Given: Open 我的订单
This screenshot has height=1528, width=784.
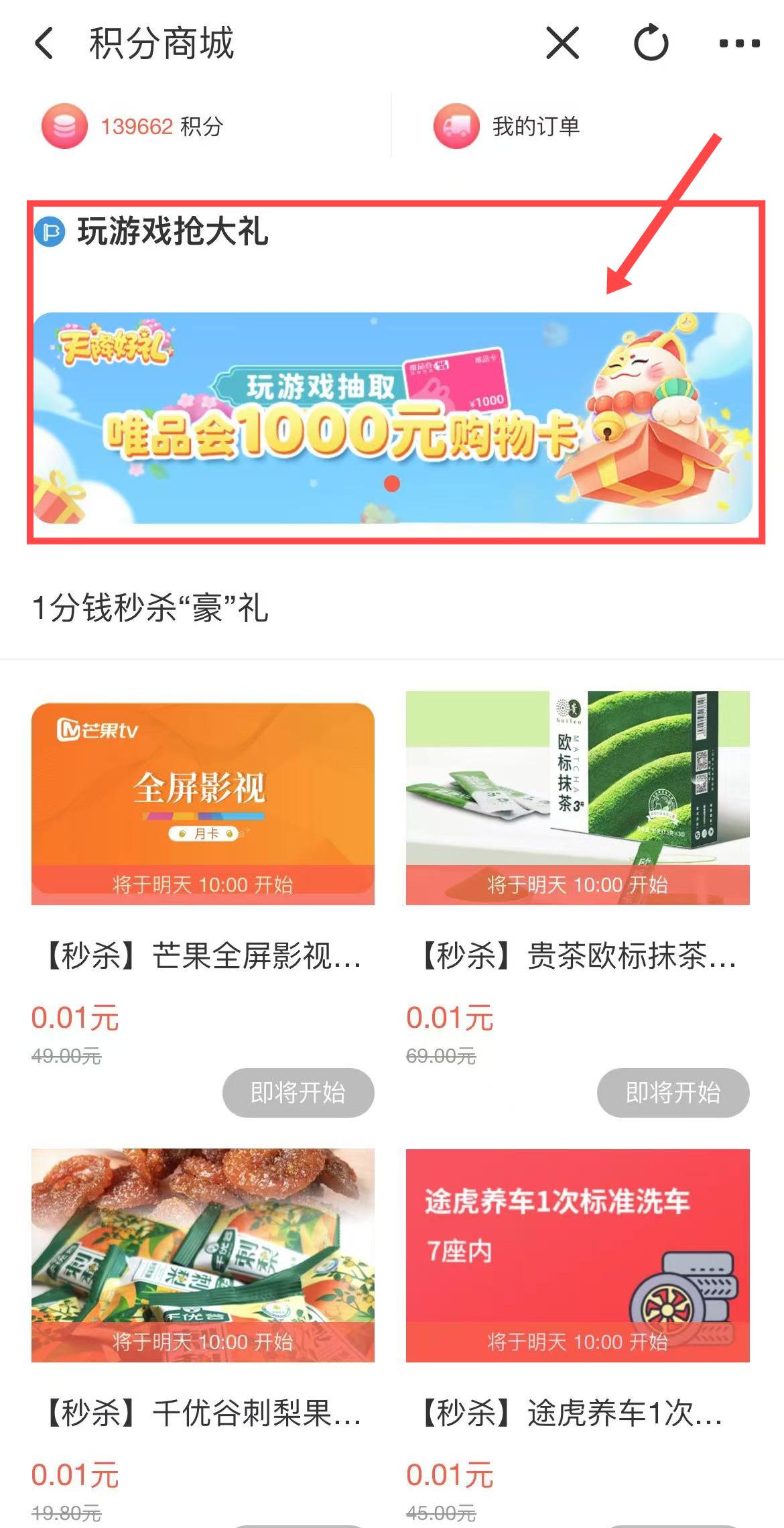Looking at the screenshot, I should point(507,126).
